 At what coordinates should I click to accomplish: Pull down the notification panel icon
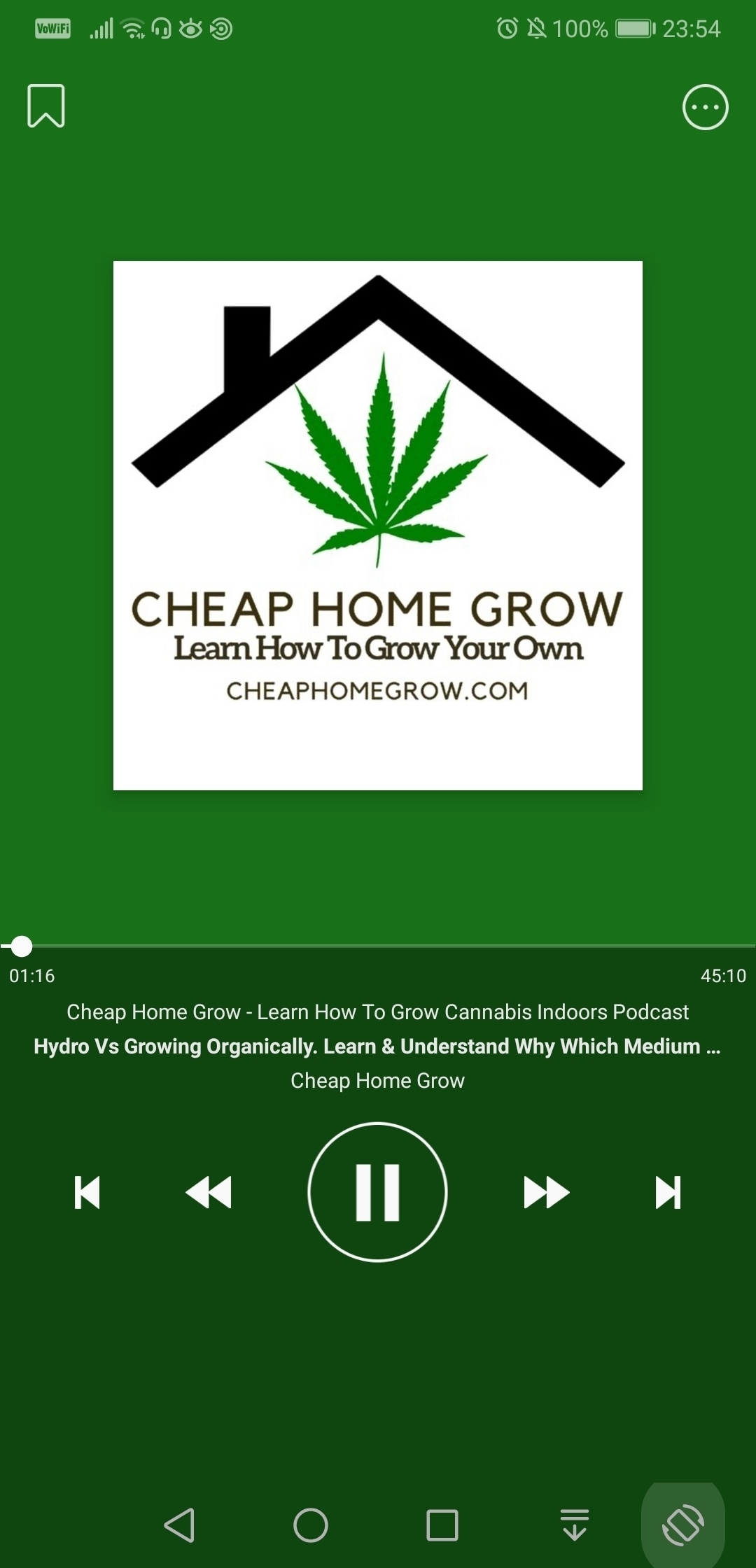click(575, 1525)
